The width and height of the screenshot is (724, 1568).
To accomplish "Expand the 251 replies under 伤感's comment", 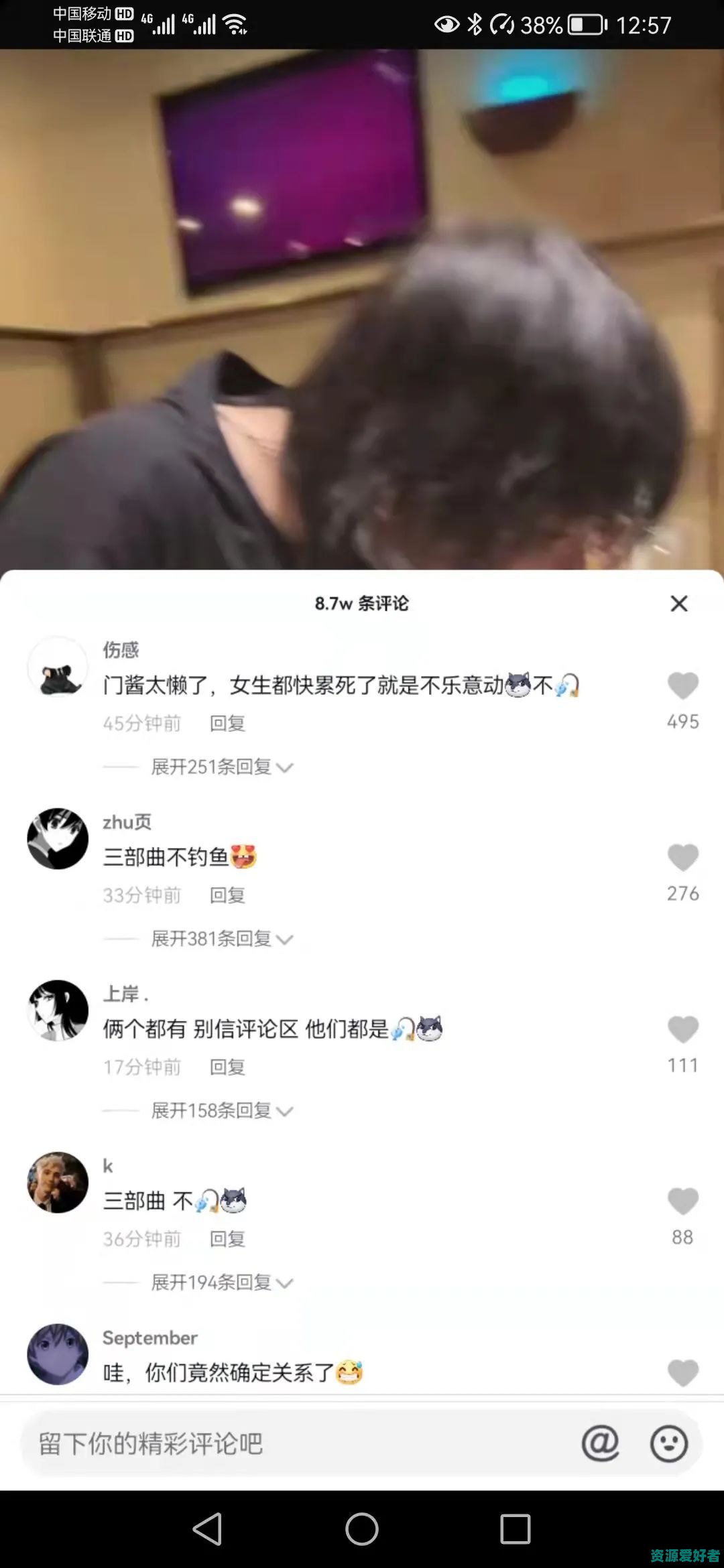I will 216,767.
